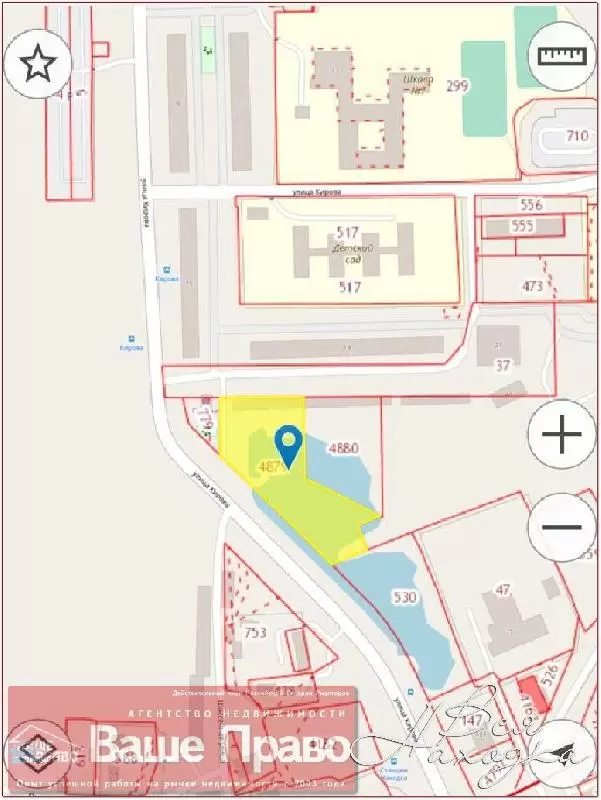Image resolution: width=601 pixels, height=800 pixels.
Task: Open the ruler measurement tool
Action: [x=565, y=56]
